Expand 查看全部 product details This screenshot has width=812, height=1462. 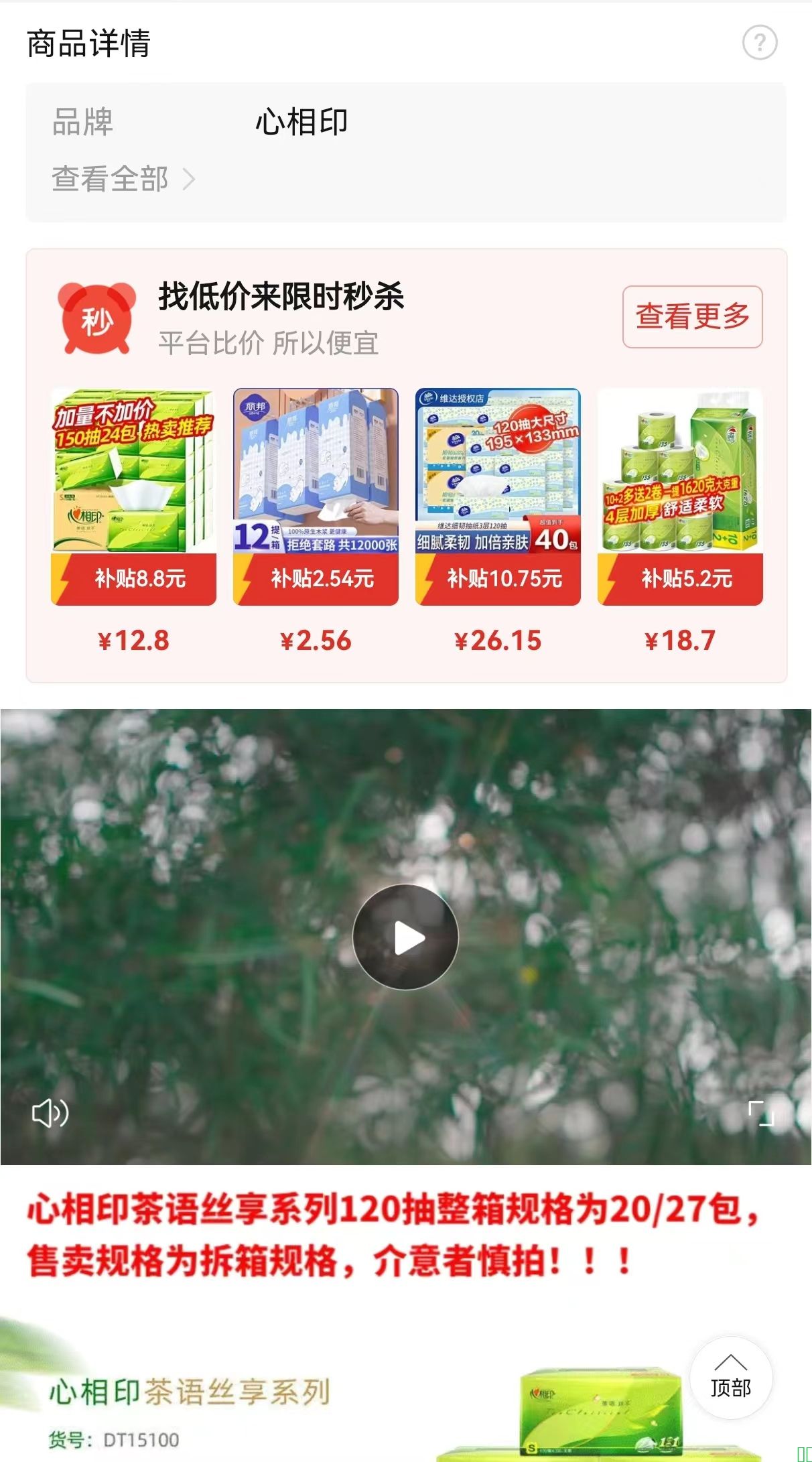pos(123,179)
